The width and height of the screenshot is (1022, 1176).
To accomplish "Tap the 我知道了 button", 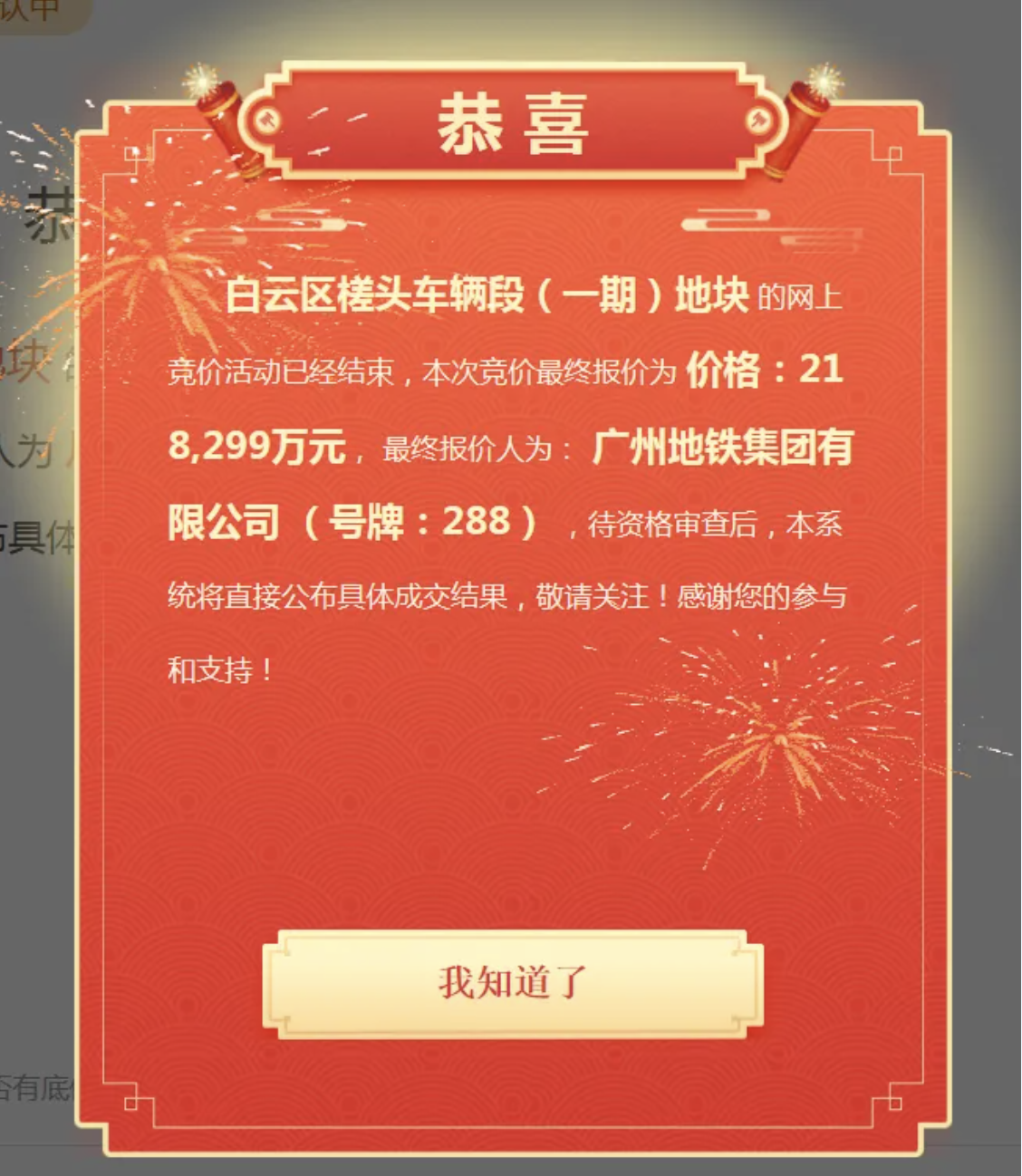I will [x=513, y=983].
